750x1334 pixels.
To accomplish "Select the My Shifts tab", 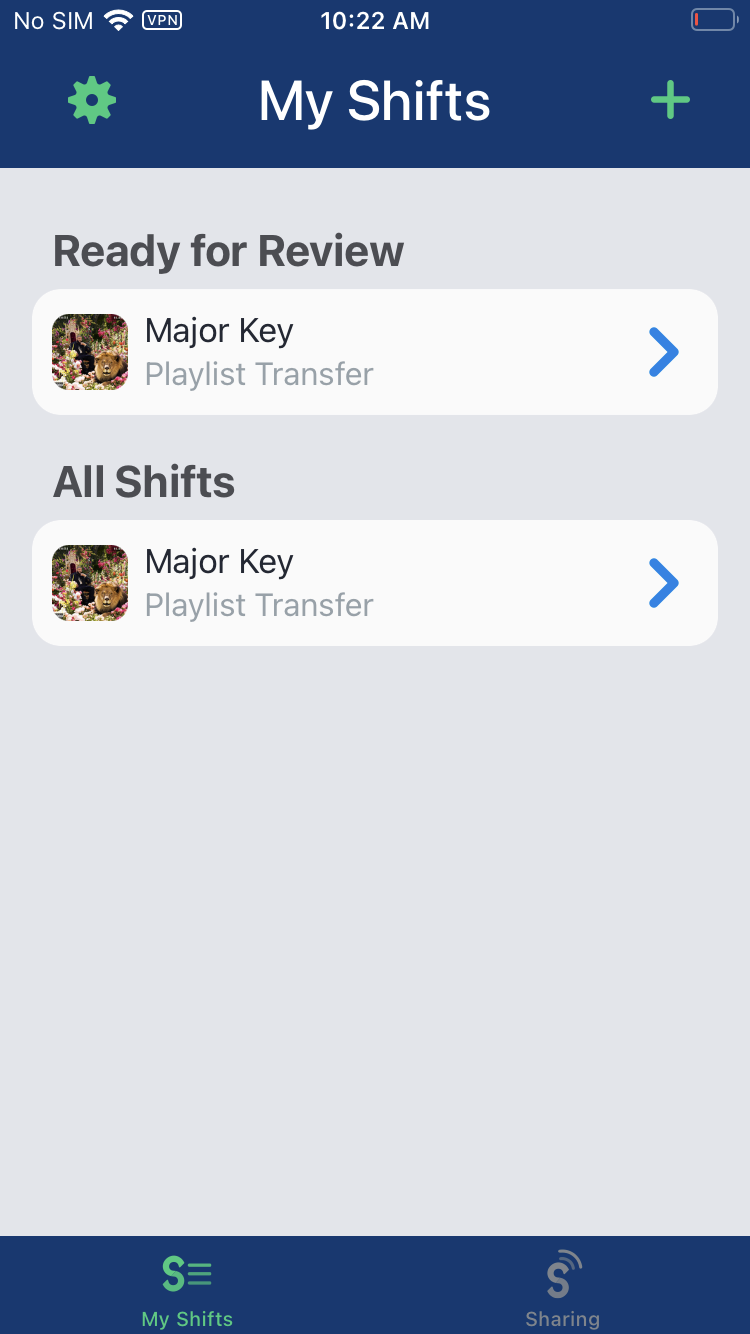I will (187, 1288).
